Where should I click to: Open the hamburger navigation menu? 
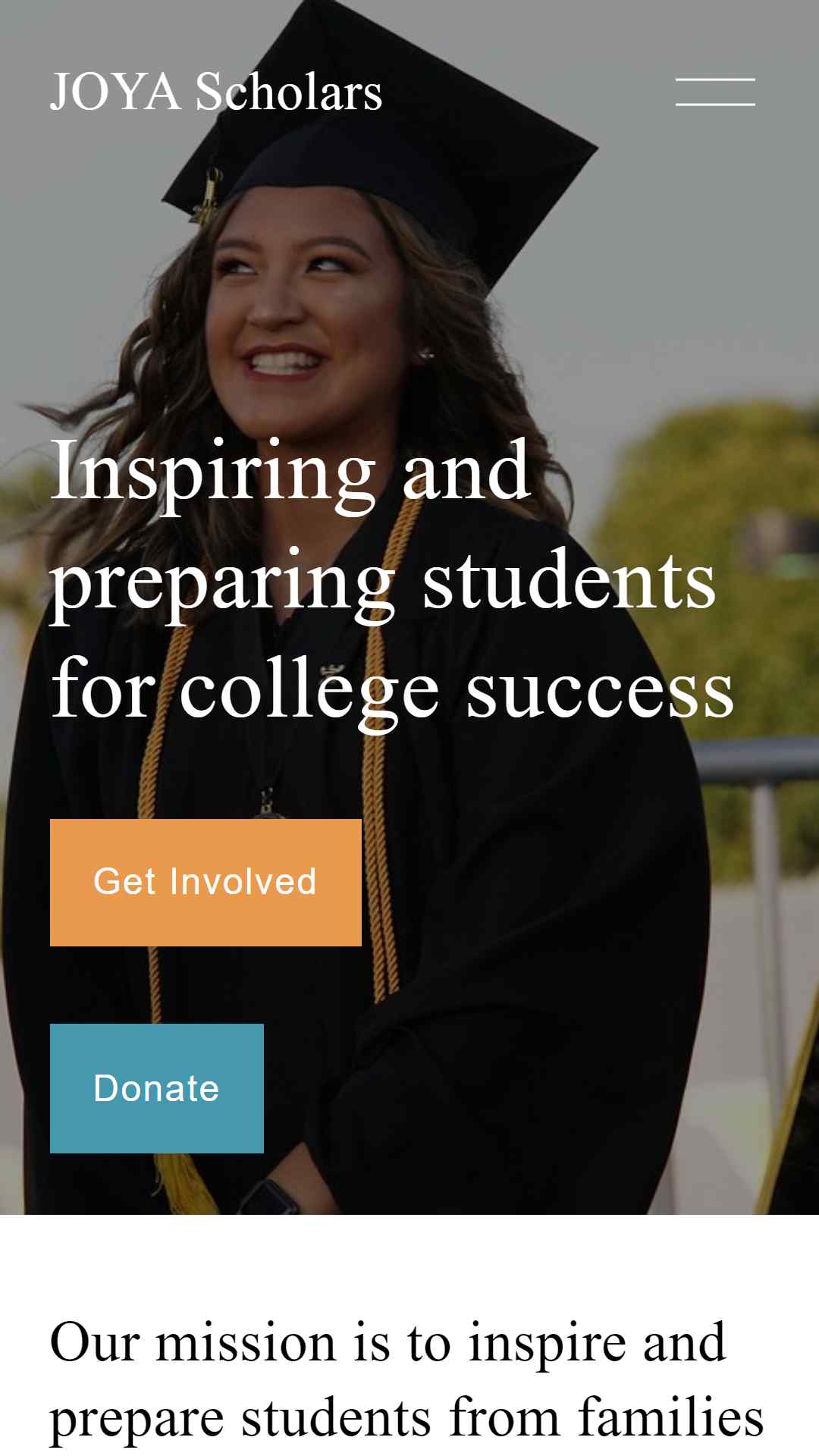(x=715, y=92)
